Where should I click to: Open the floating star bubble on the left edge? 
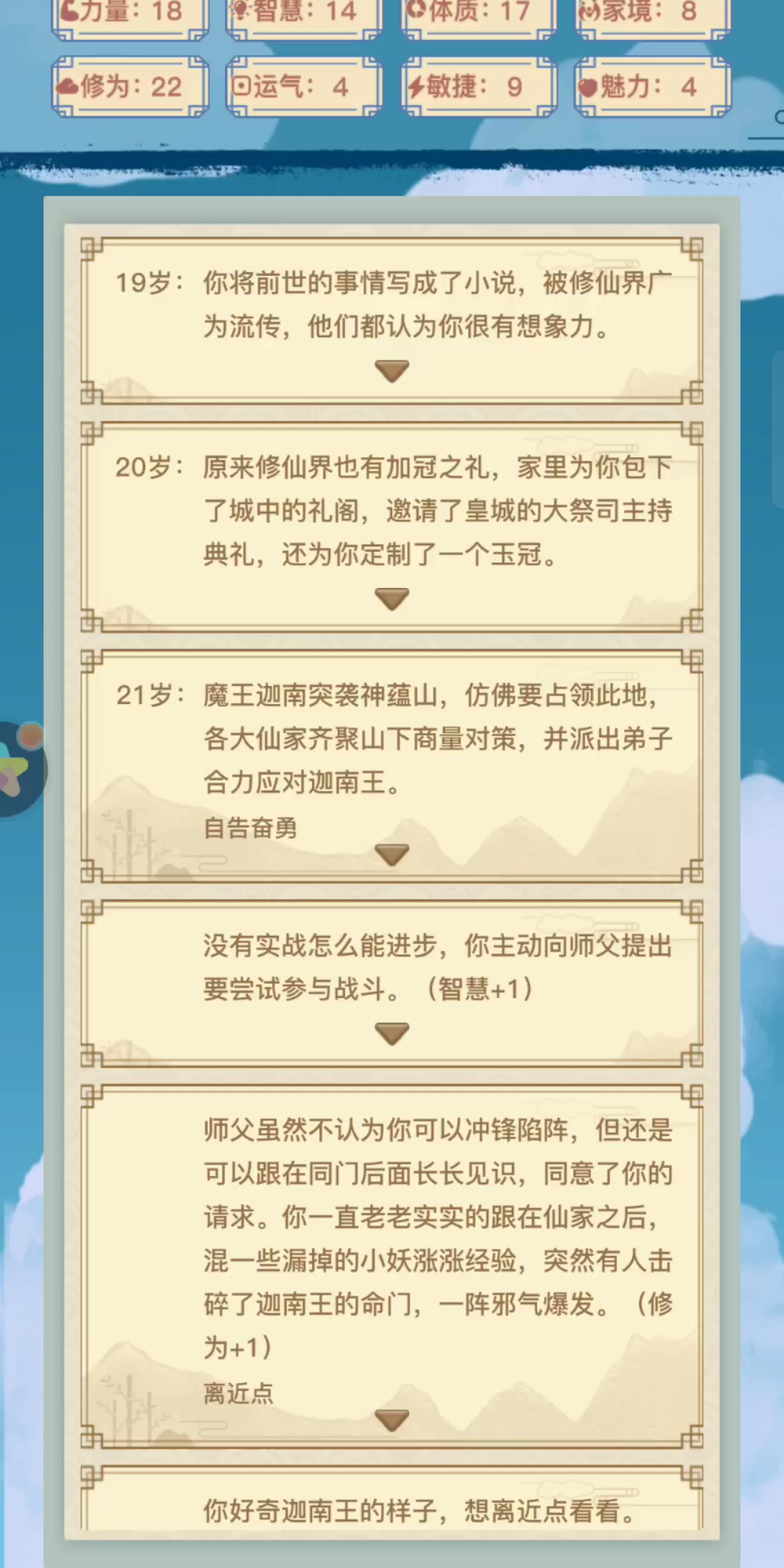[x=18, y=769]
